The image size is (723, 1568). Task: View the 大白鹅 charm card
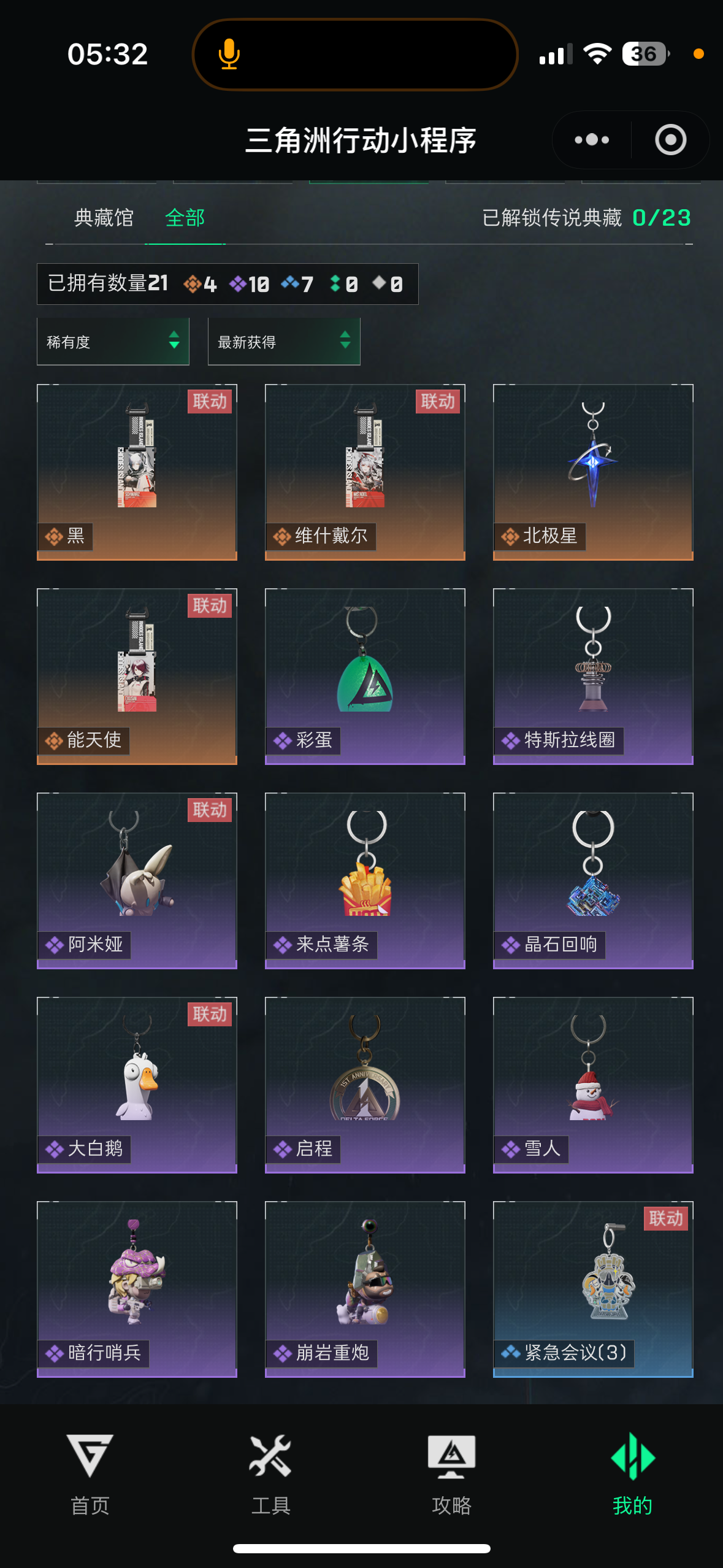tap(137, 1085)
